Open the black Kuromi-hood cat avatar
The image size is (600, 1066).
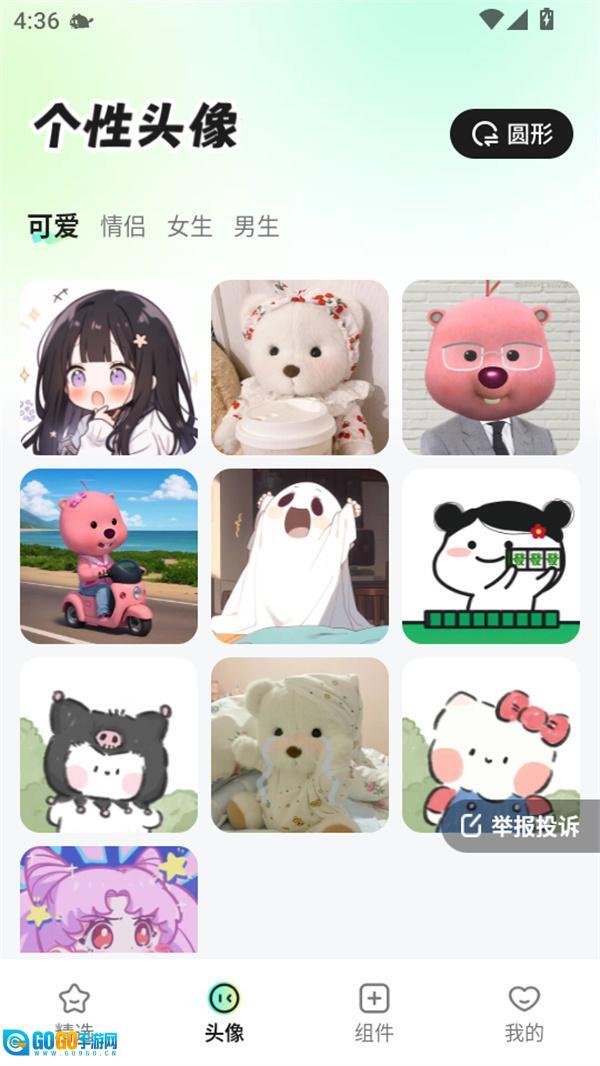(109, 745)
